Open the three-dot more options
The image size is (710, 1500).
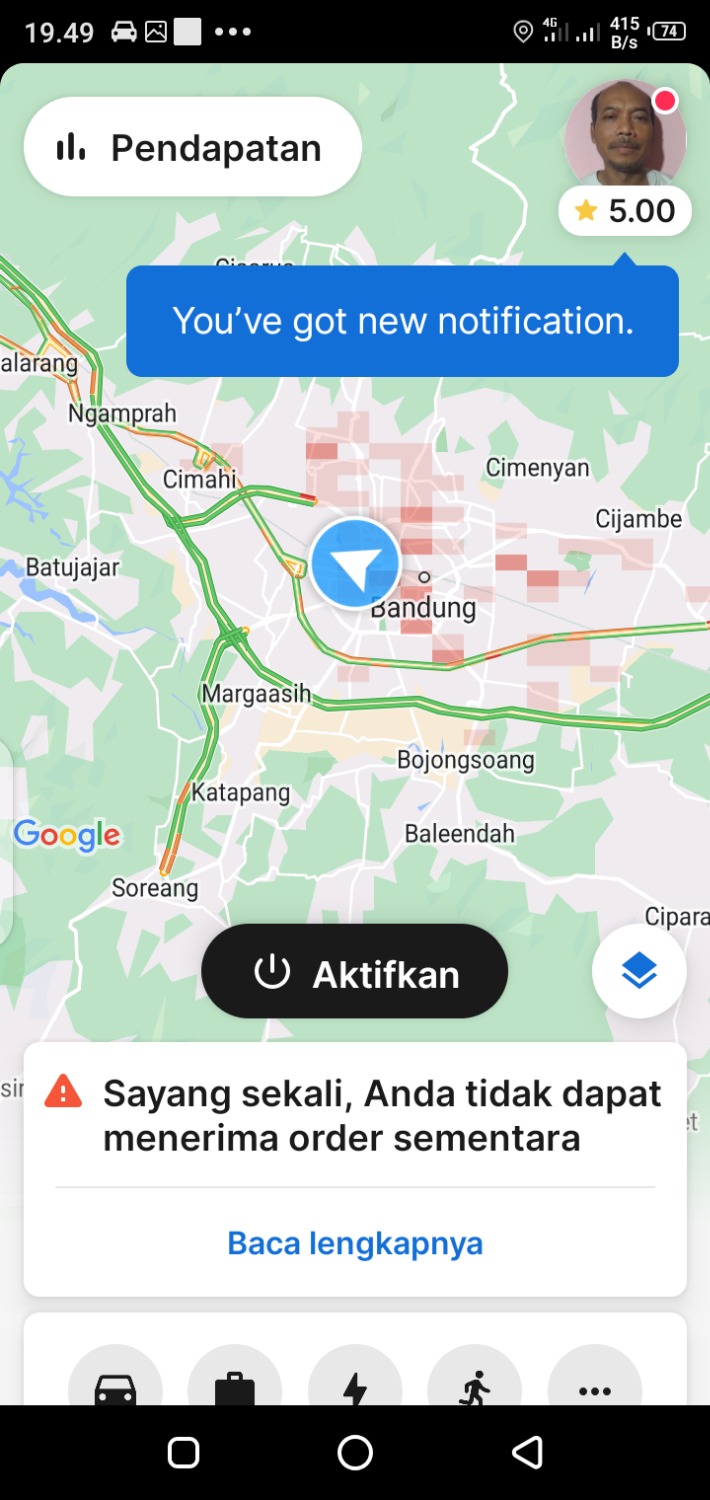(595, 1386)
